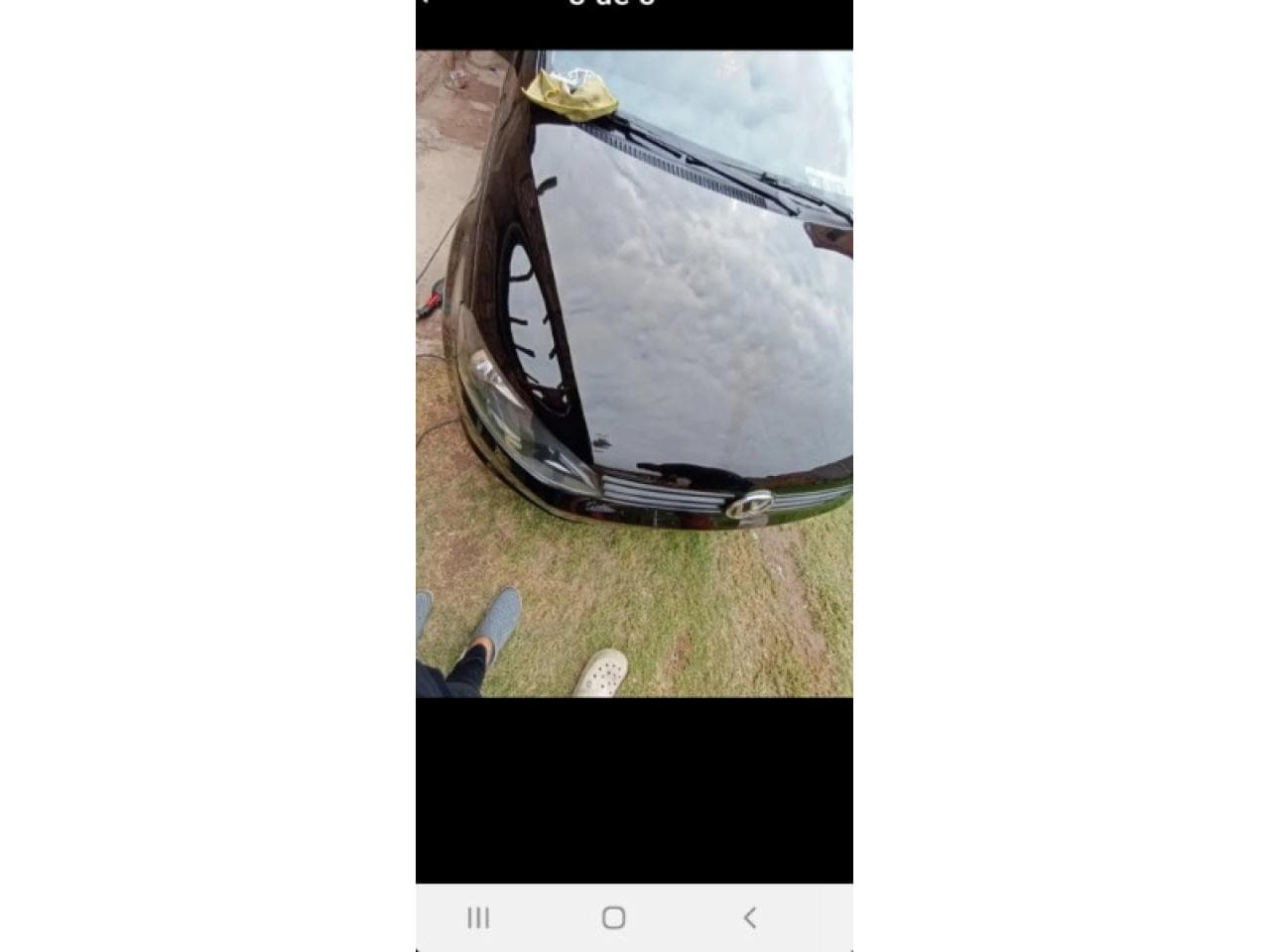Go back with the navigation bar arrow
1270x952 pixels.
(750, 917)
